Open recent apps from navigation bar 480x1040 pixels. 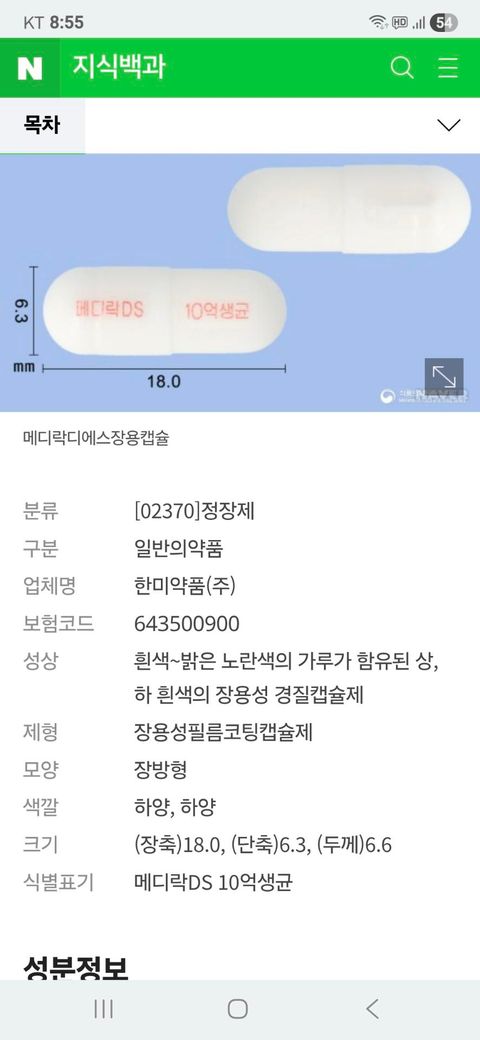103,1009
